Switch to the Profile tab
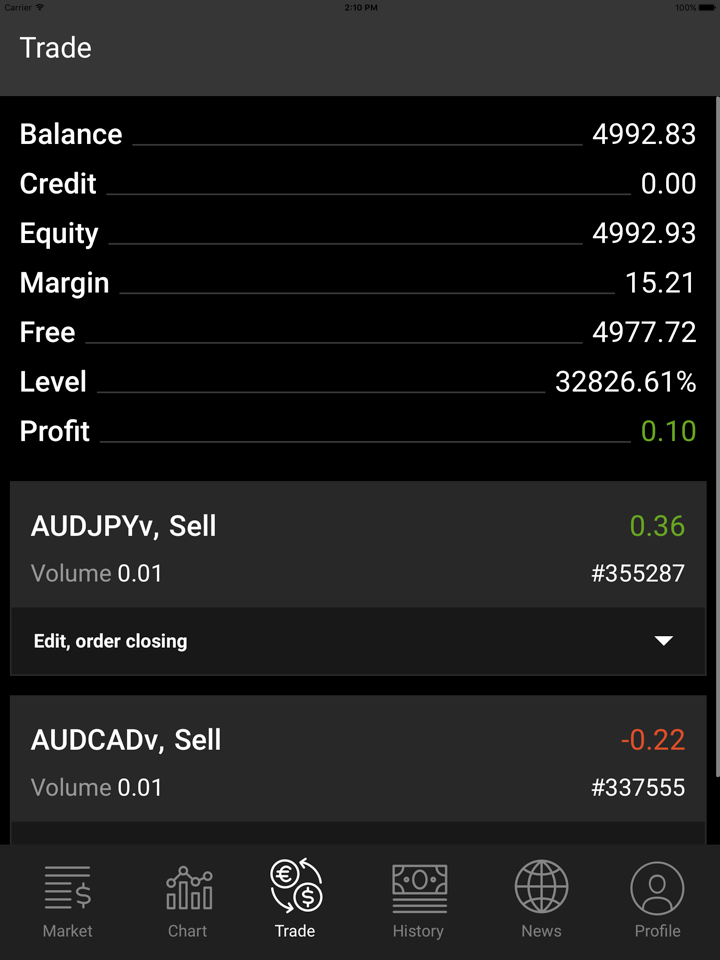 tap(657, 901)
